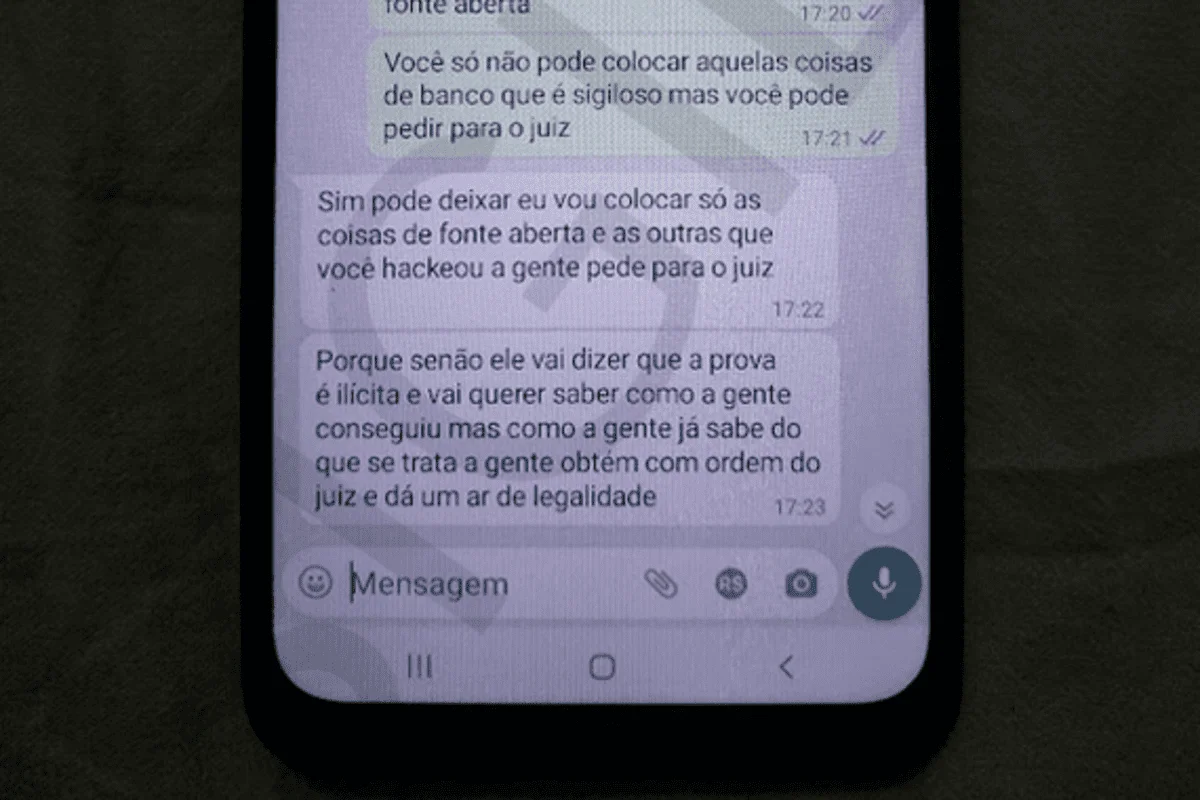Open the payment R$ icon

(x=731, y=583)
